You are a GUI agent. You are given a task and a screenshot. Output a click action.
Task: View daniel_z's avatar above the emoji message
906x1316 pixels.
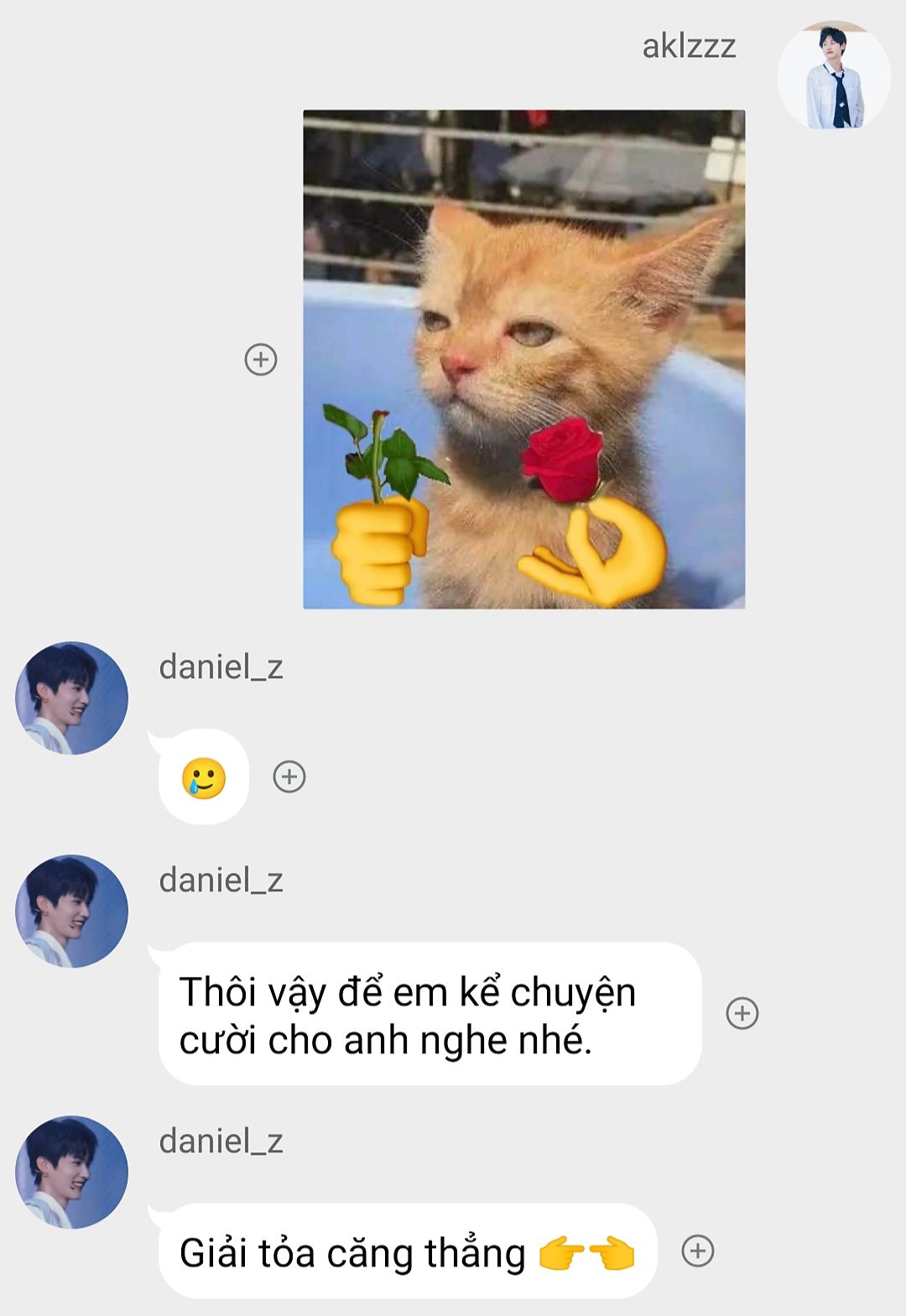point(72,698)
